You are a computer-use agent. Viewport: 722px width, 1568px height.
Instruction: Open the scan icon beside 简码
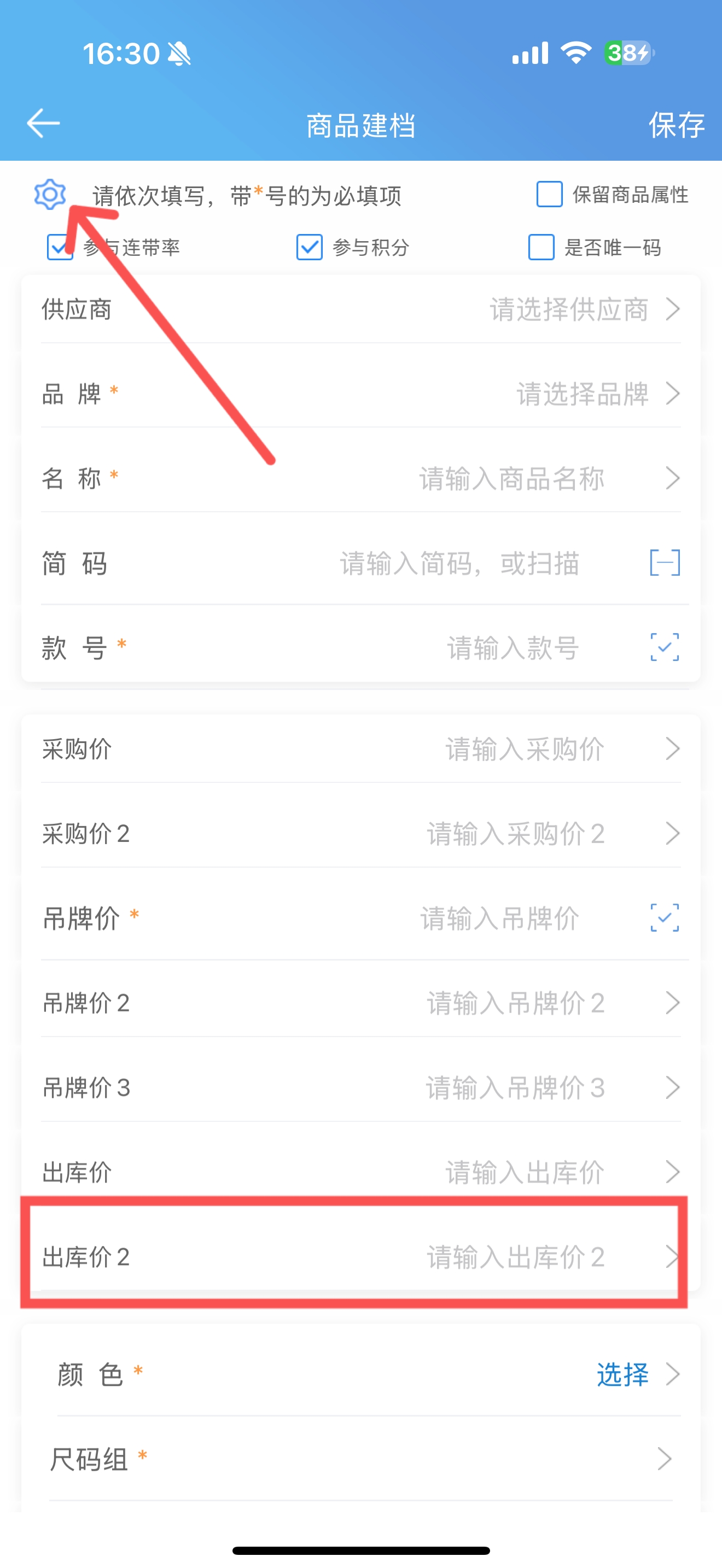(665, 563)
